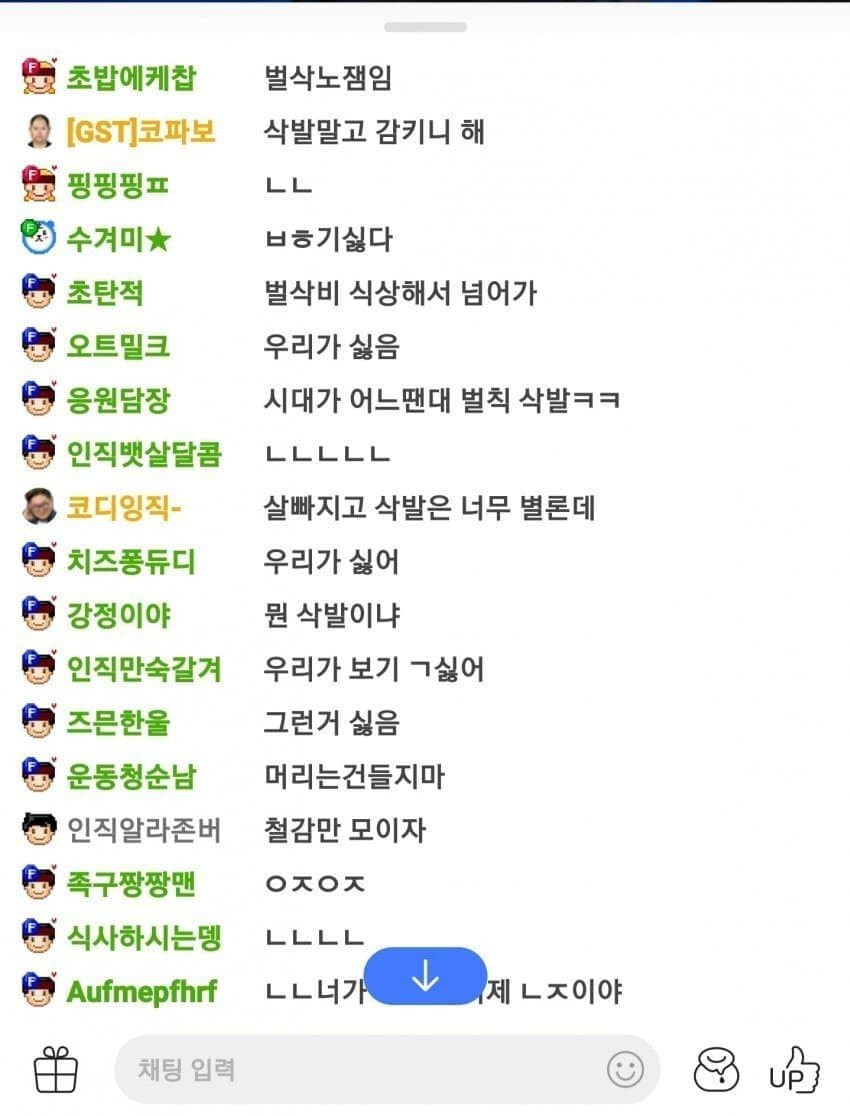The image size is (850, 1116).
Task: Tap the chat panel drag handle
Action: click(425, 27)
